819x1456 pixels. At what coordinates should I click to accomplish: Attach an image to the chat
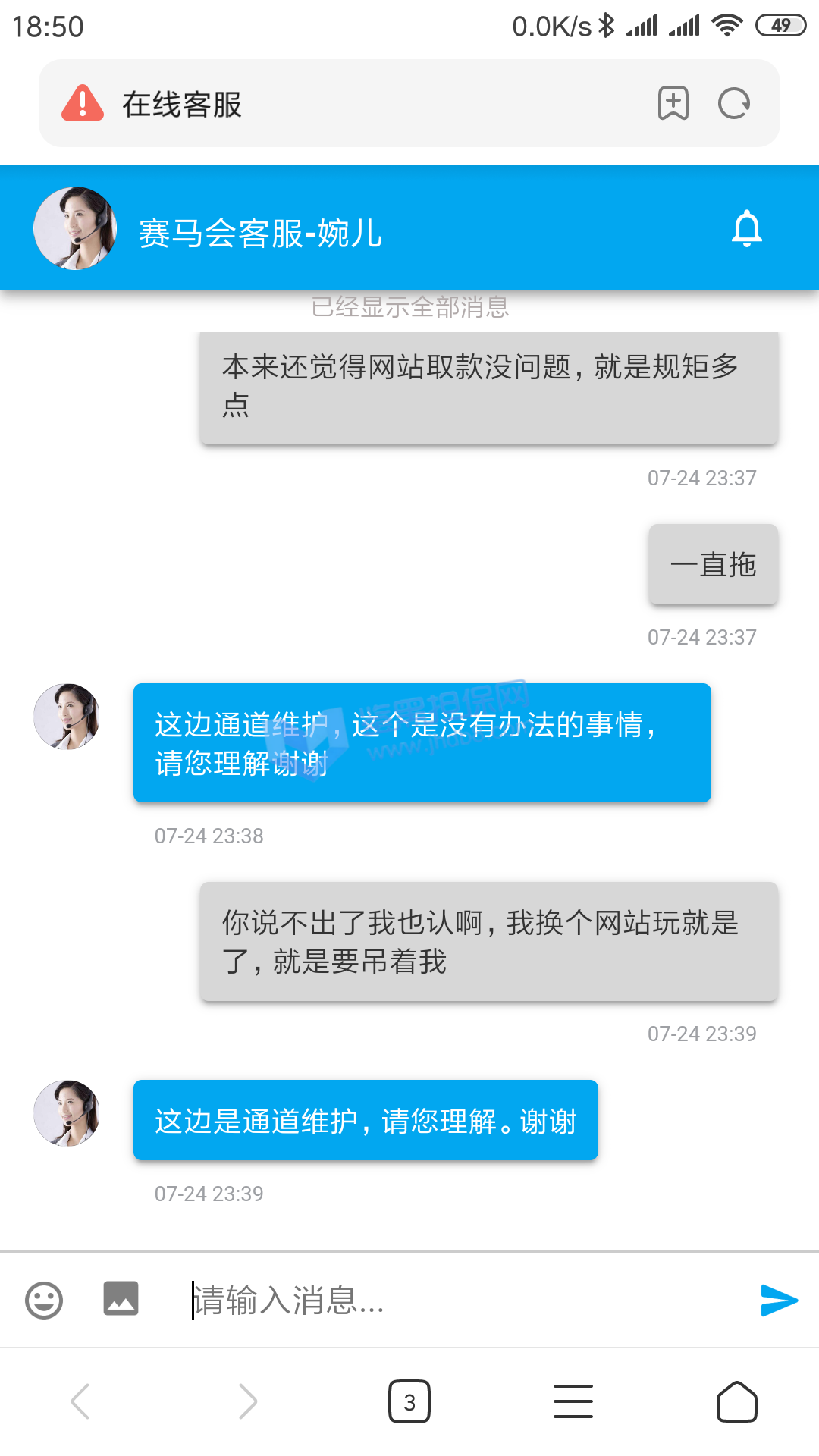[121, 1298]
